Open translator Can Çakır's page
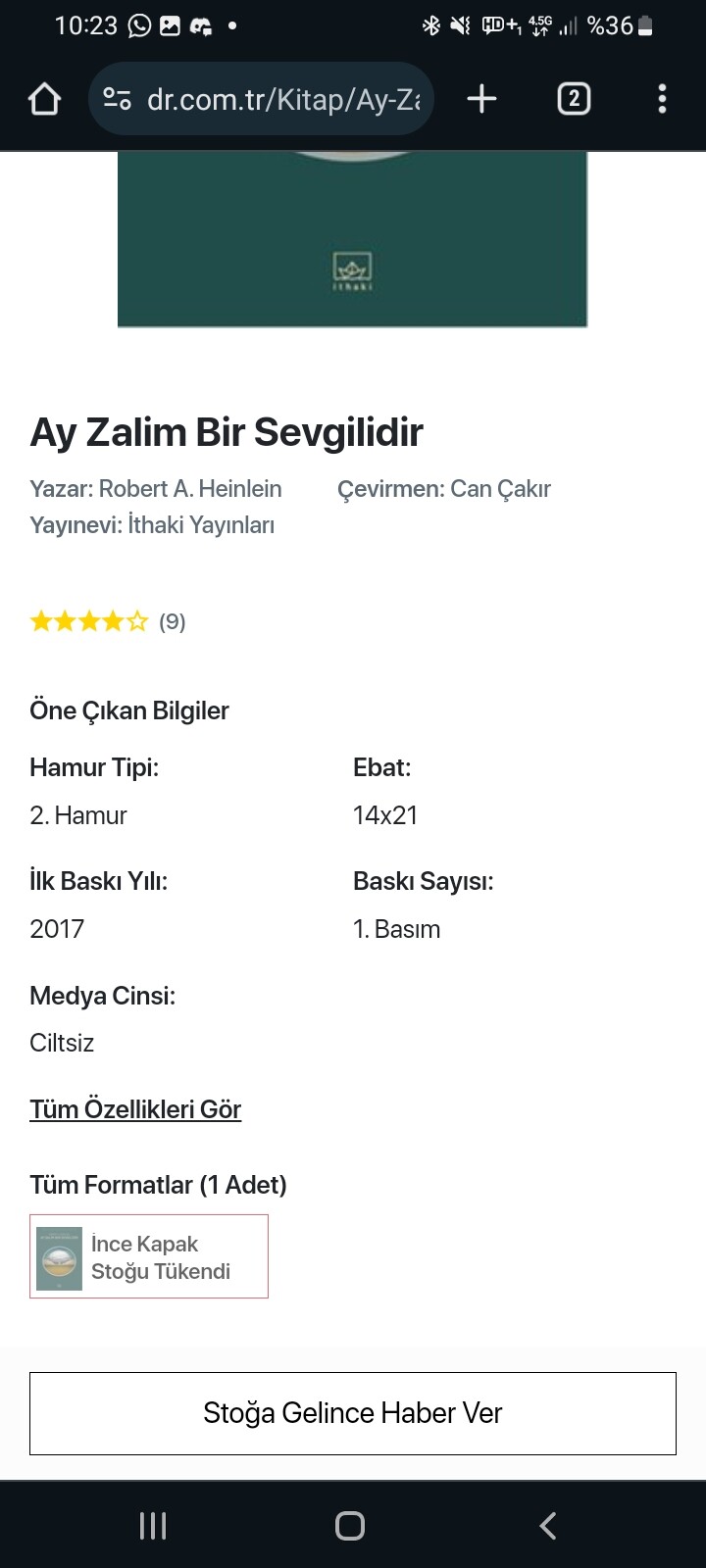The image size is (706, 1568). click(x=500, y=489)
